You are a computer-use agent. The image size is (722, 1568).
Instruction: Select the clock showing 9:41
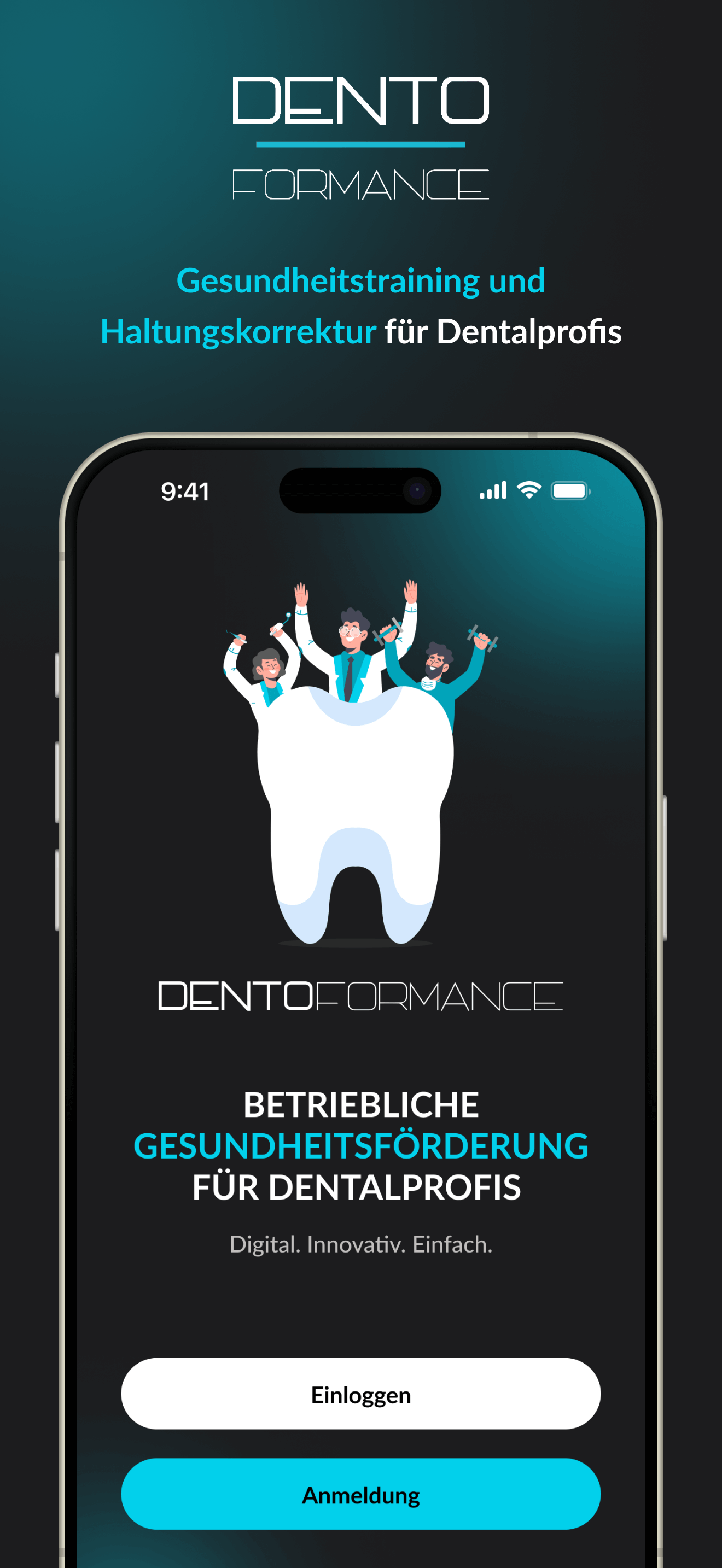[x=184, y=490]
